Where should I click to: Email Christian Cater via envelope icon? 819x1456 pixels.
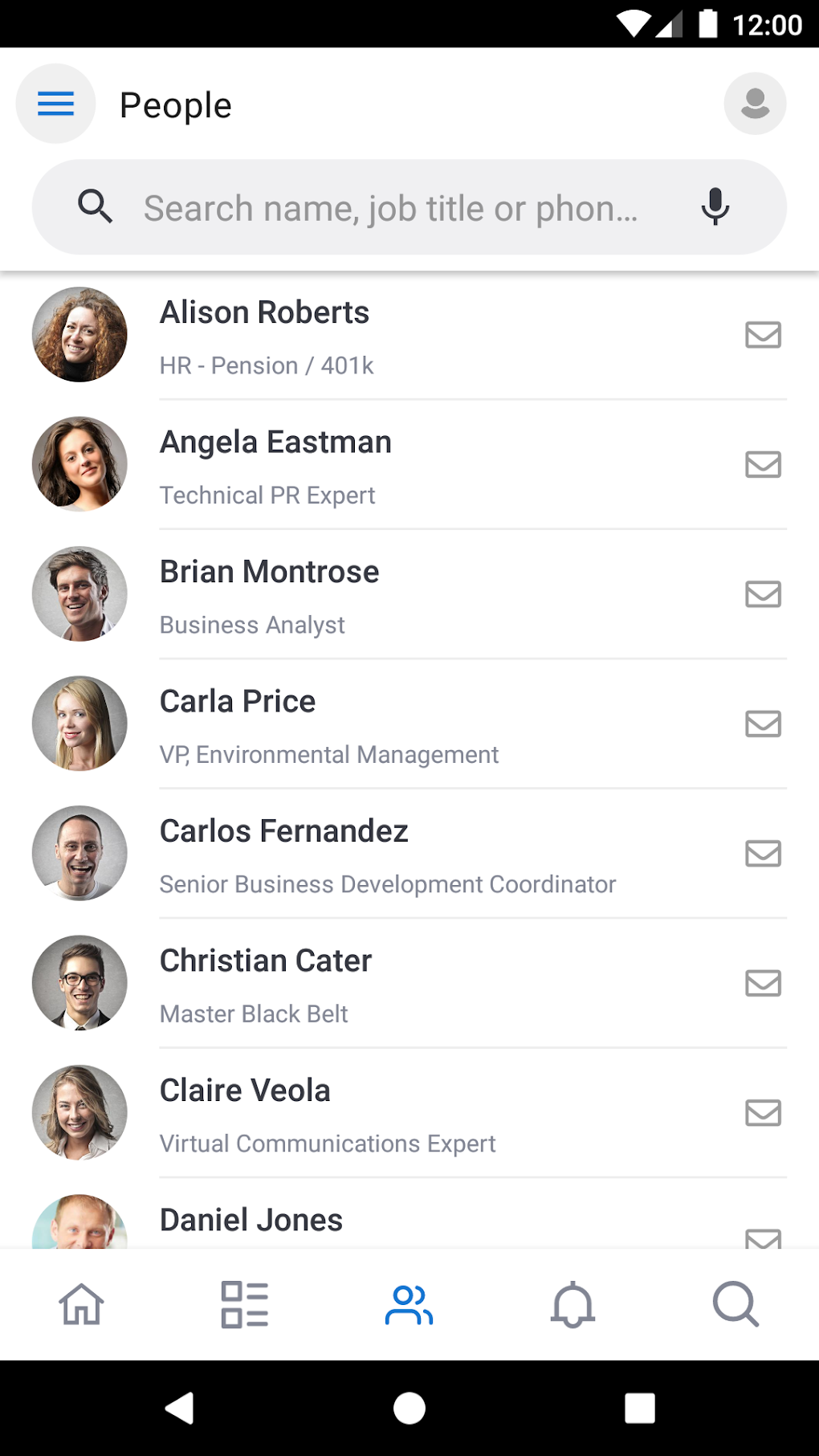click(x=763, y=983)
